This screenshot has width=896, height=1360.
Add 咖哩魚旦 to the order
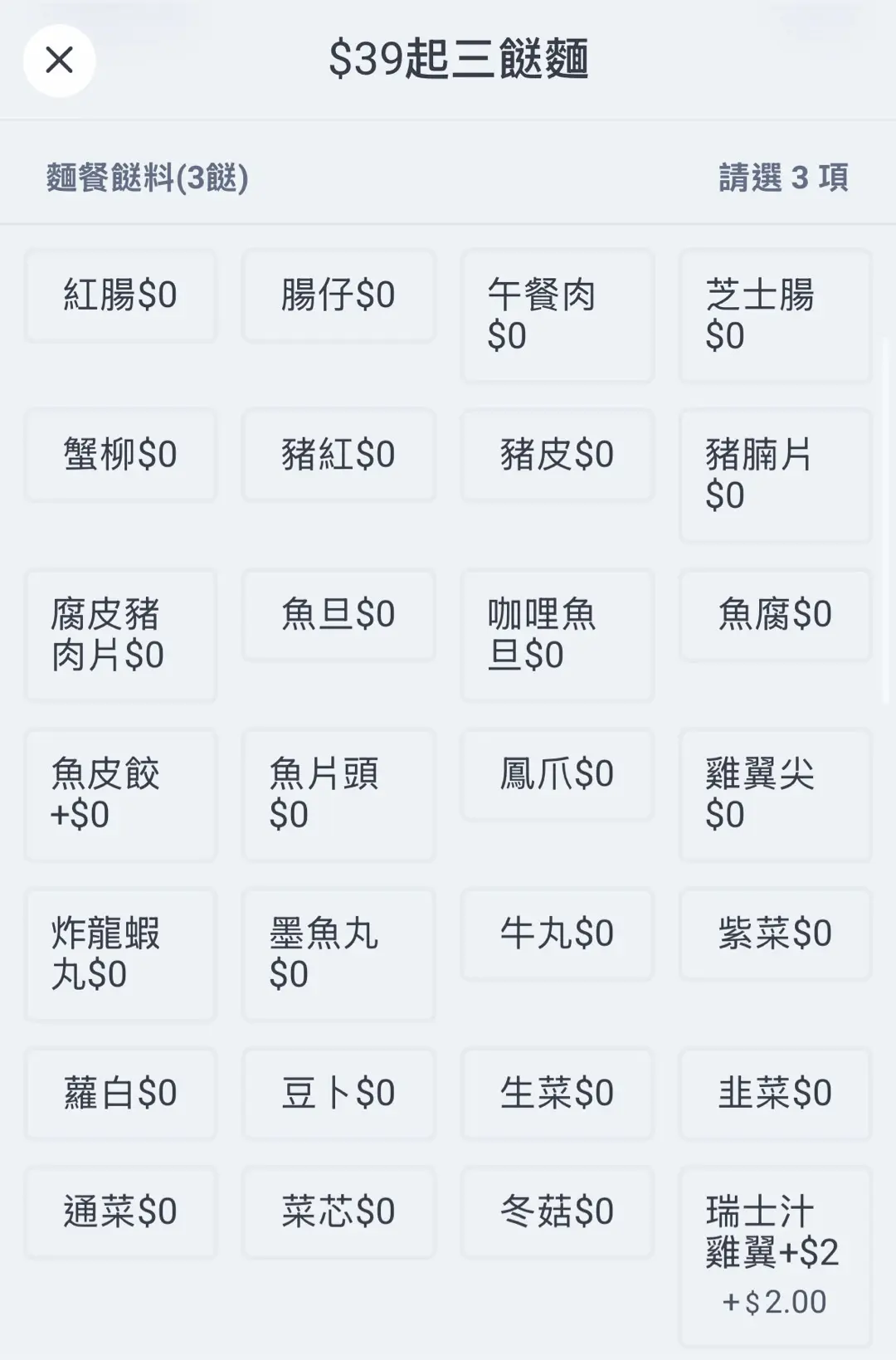pyautogui.click(x=557, y=635)
